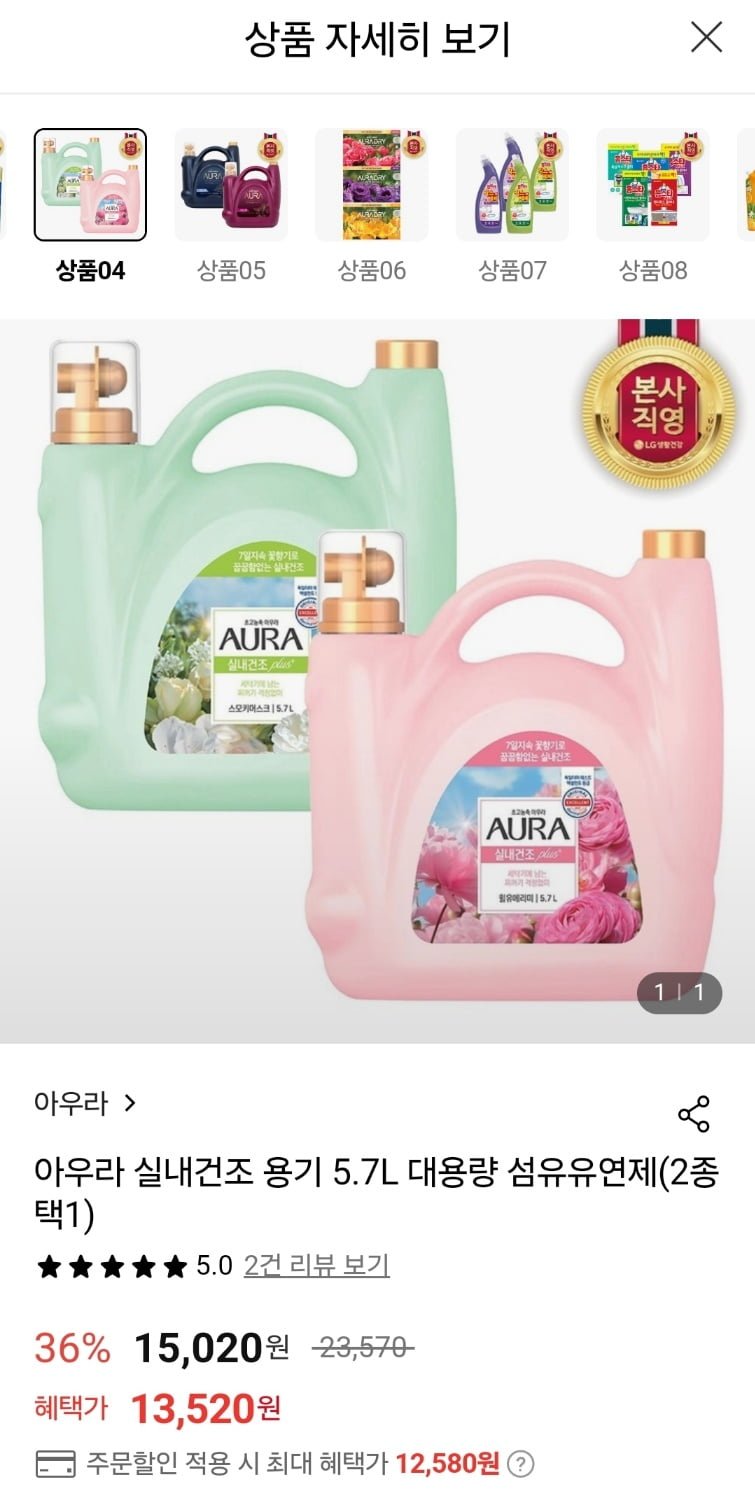Open the 아우라 brand page
This screenshot has height=1504, width=755.
tap(85, 1103)
